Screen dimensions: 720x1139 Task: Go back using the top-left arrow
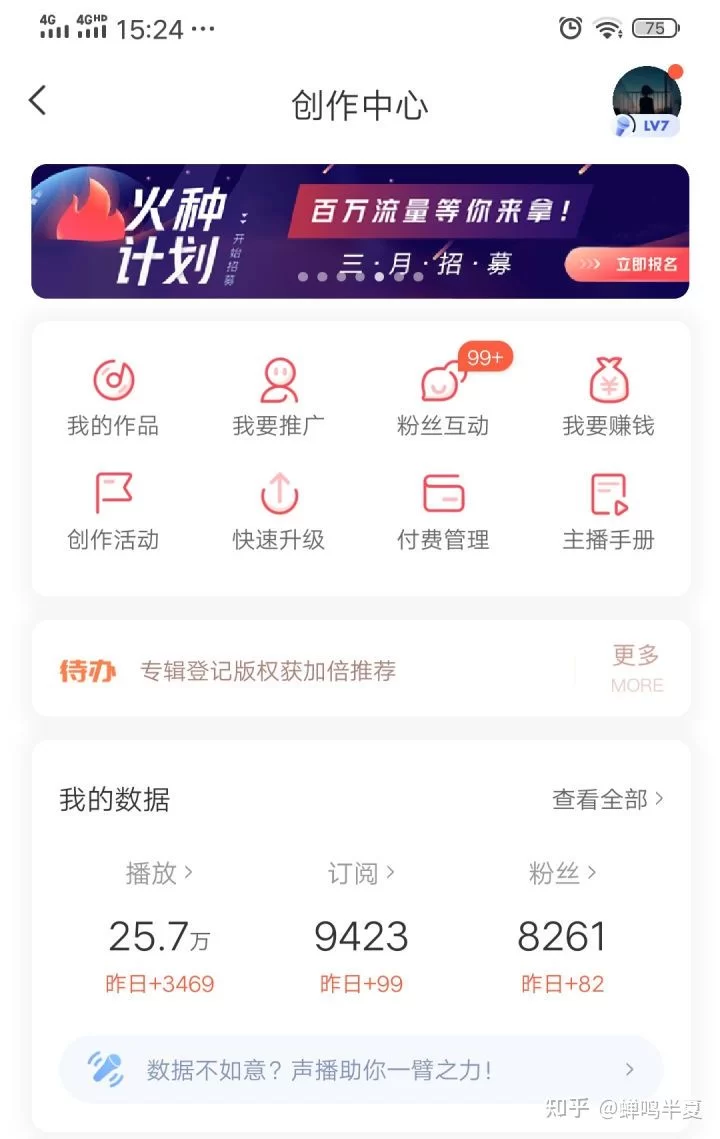pyautogui.click(x=38, y=101)
